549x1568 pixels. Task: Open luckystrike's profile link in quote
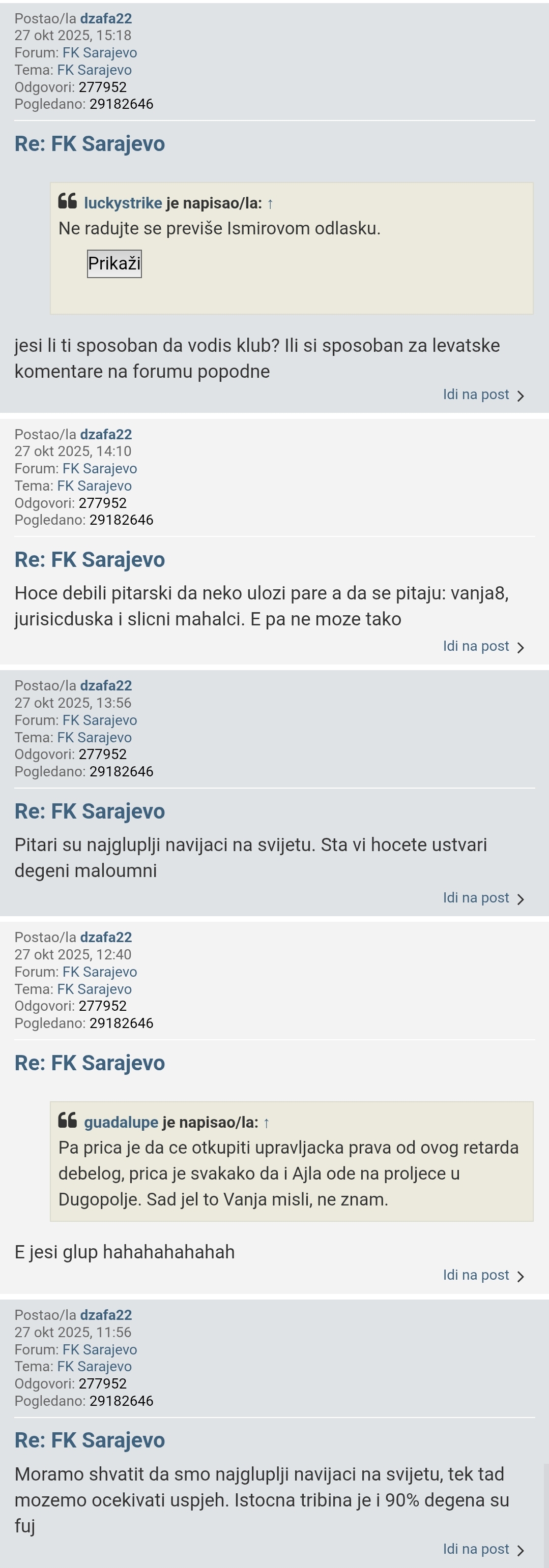123,203
